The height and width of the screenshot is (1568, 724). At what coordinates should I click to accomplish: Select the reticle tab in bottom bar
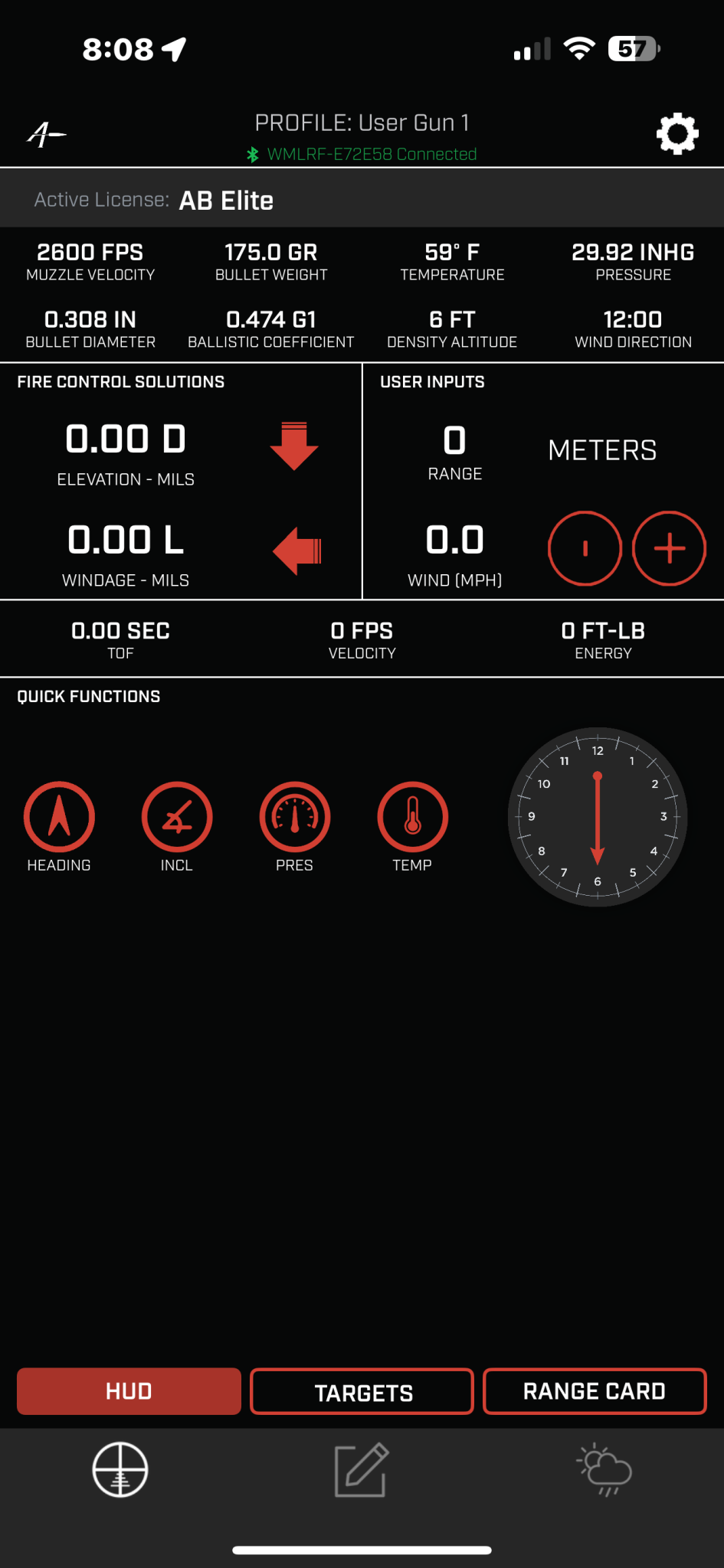[x=120, y=1469]
